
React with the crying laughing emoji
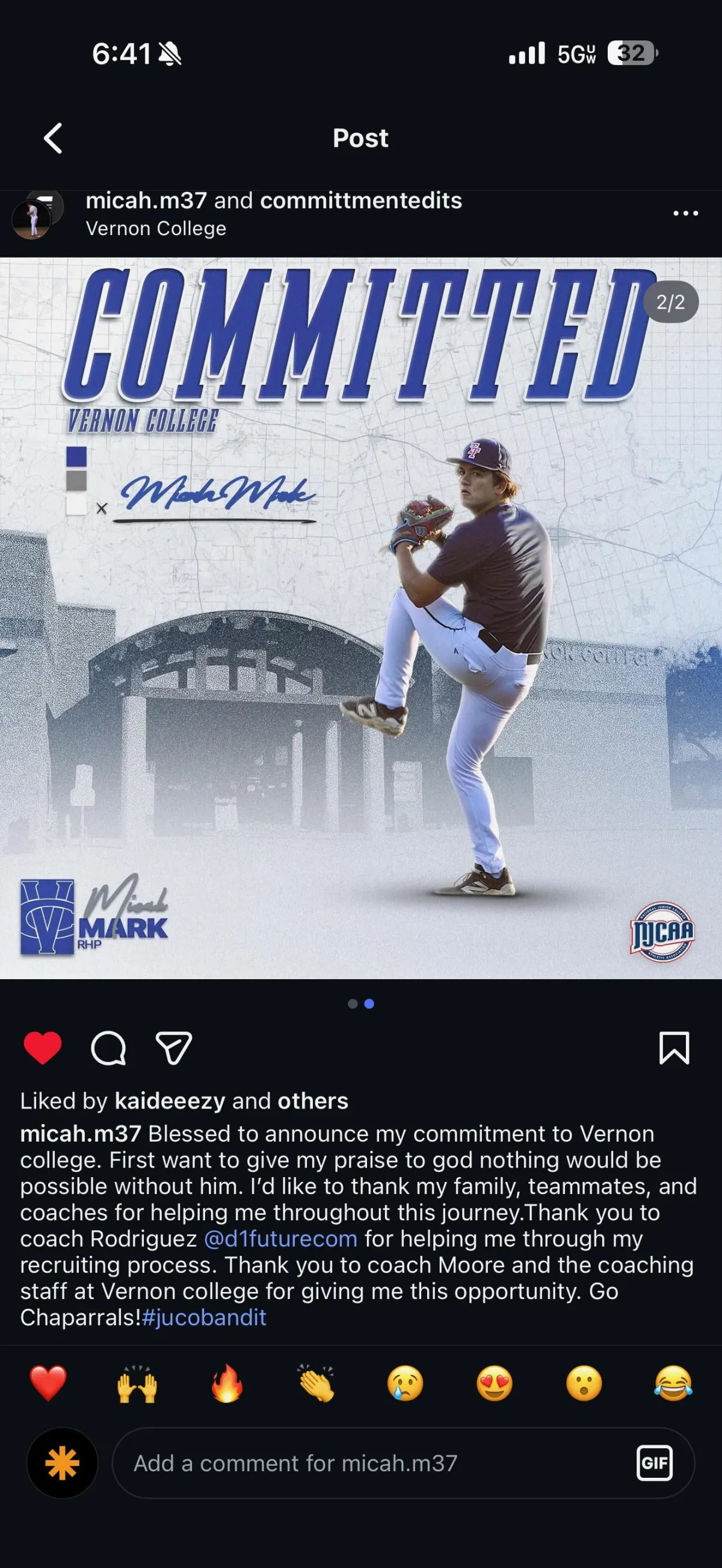673,1383
